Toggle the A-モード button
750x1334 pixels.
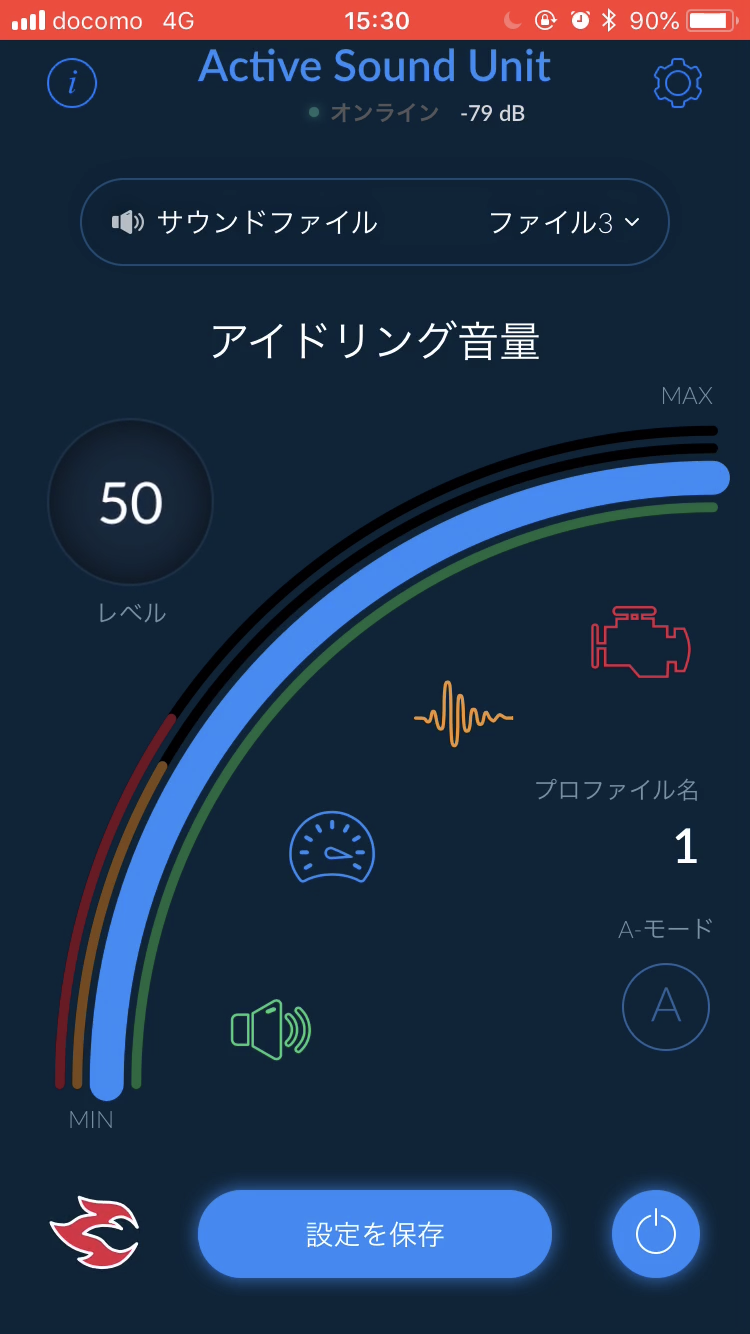[666, 1006]
